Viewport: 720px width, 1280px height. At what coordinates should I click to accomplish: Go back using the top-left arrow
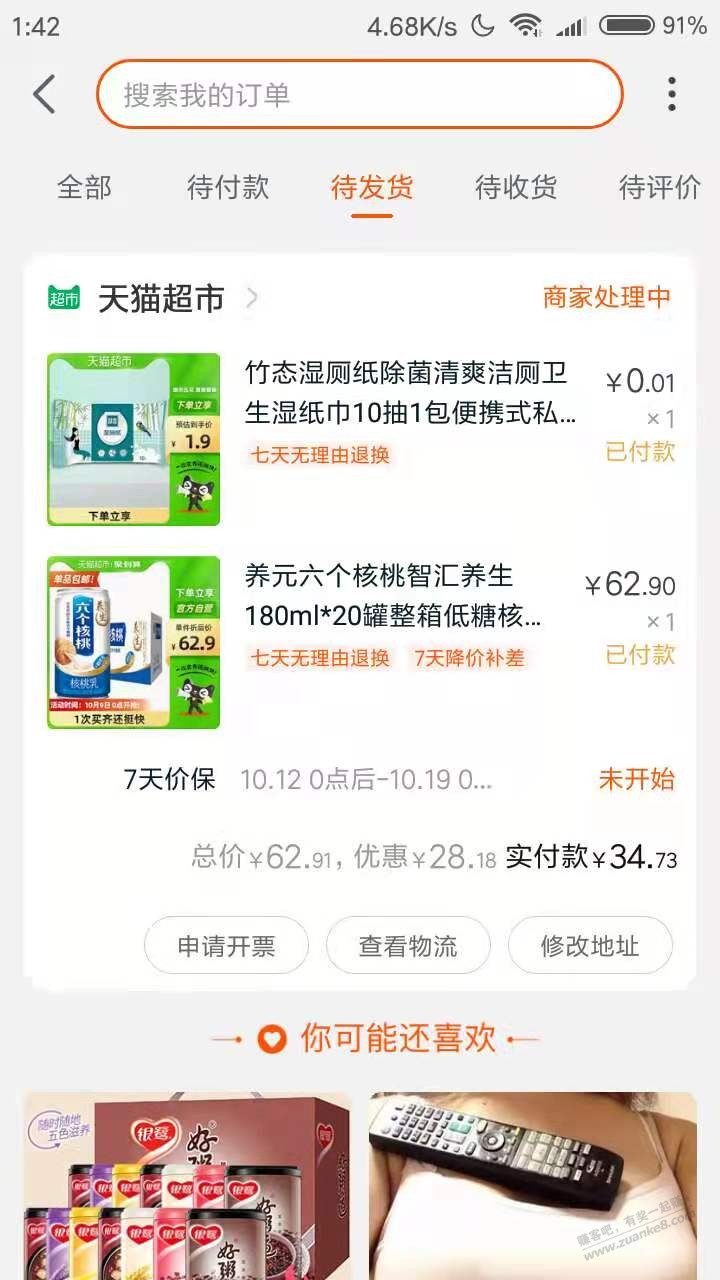[x=44, y=95]
